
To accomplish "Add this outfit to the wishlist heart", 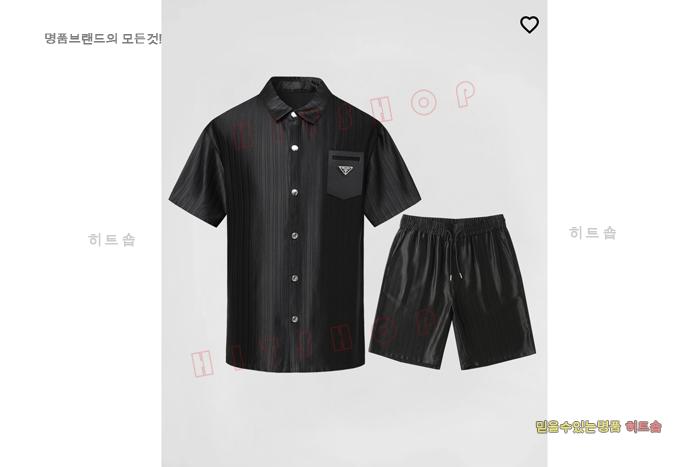I will (530, 25).
